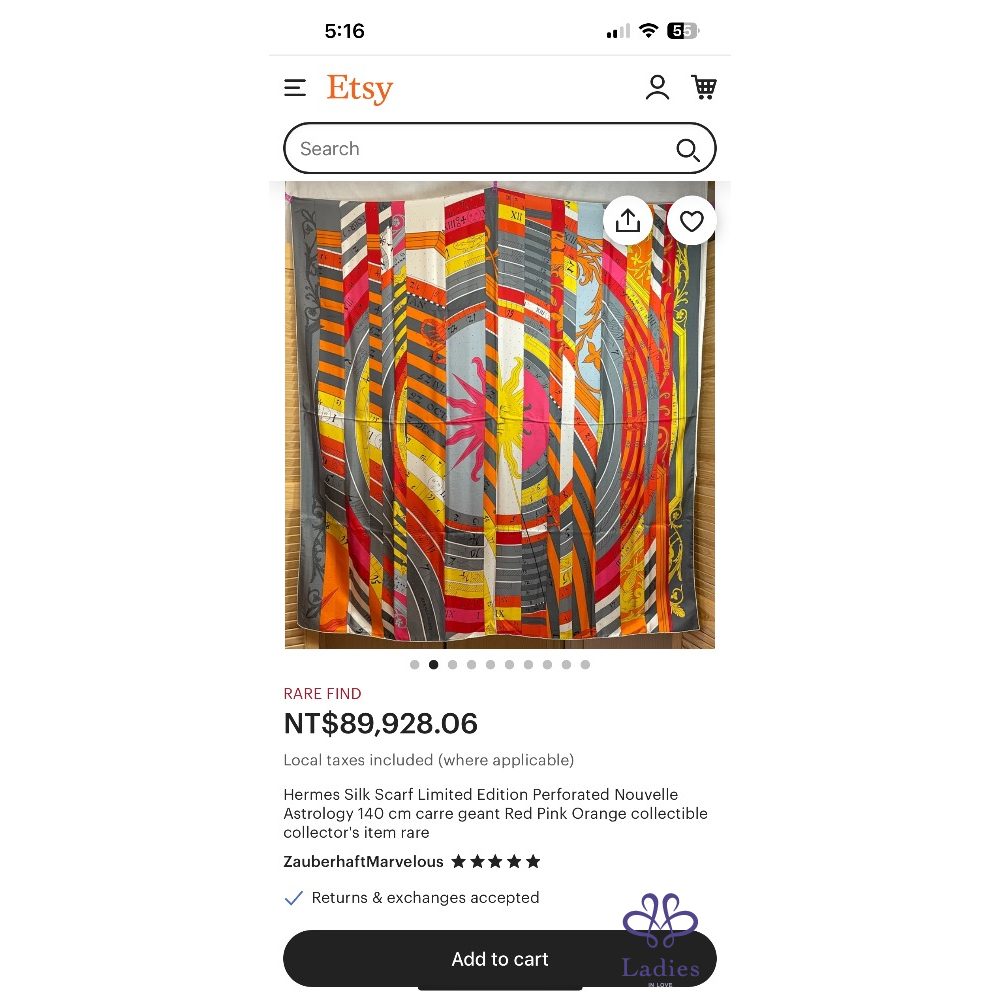Favorite the listing with heart icon
1000x1000 pixels.
[x=692, y=221]
